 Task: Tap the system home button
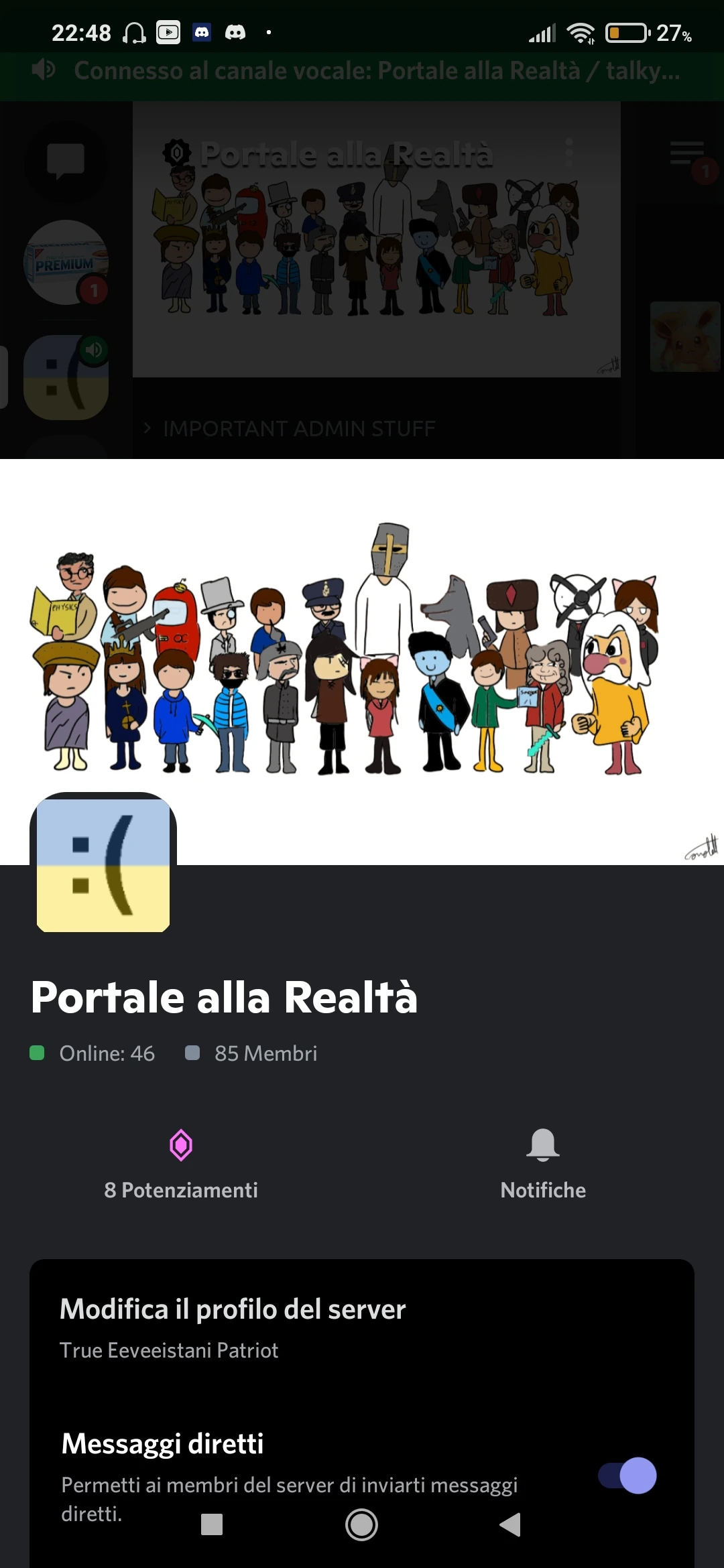pos(361,1524)
